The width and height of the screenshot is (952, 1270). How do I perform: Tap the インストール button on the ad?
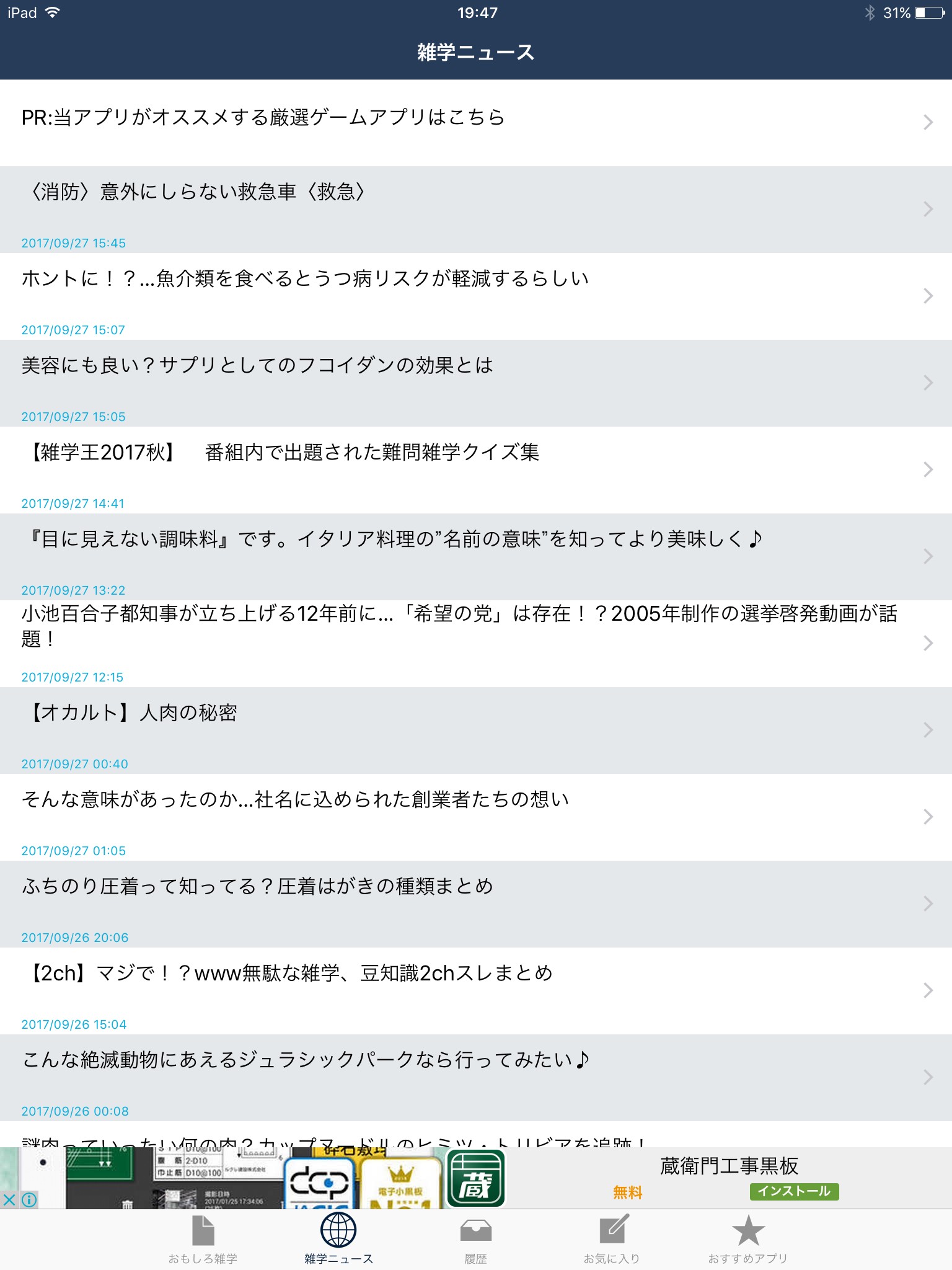pyautogui.click(x=794, y=1191)
